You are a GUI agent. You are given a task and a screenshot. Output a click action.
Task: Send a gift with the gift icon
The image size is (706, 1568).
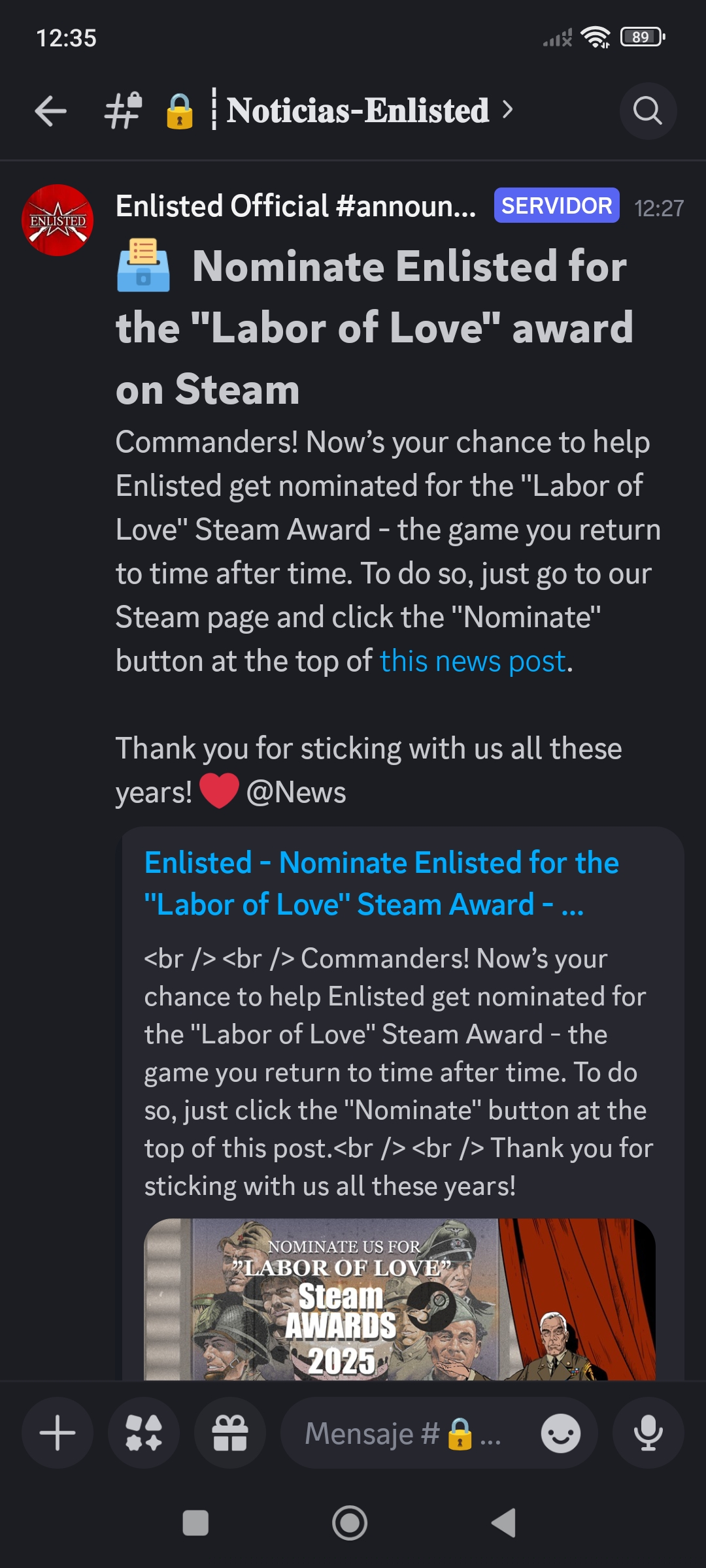[x=230, y=1433]
